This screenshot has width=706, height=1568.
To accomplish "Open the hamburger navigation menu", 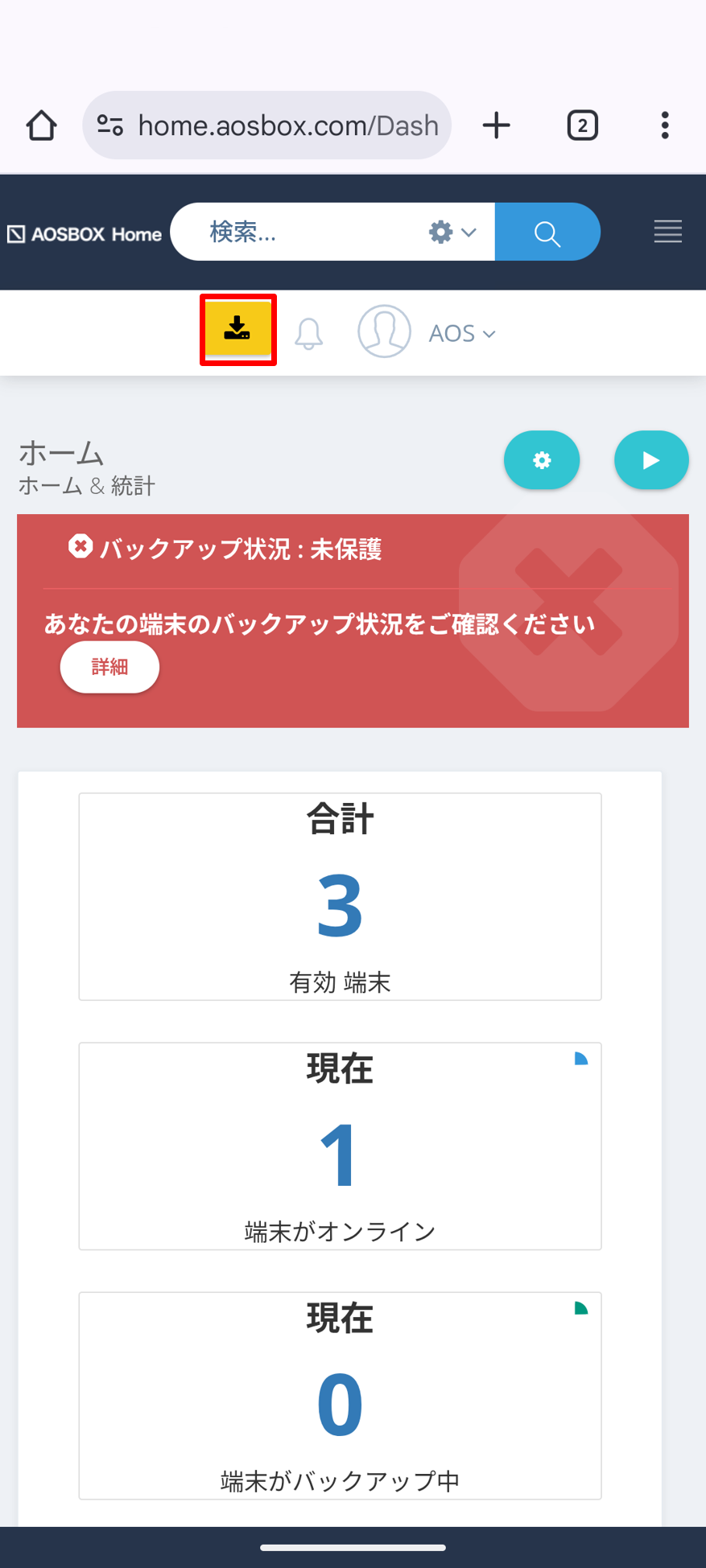I will tap(667, 232).
